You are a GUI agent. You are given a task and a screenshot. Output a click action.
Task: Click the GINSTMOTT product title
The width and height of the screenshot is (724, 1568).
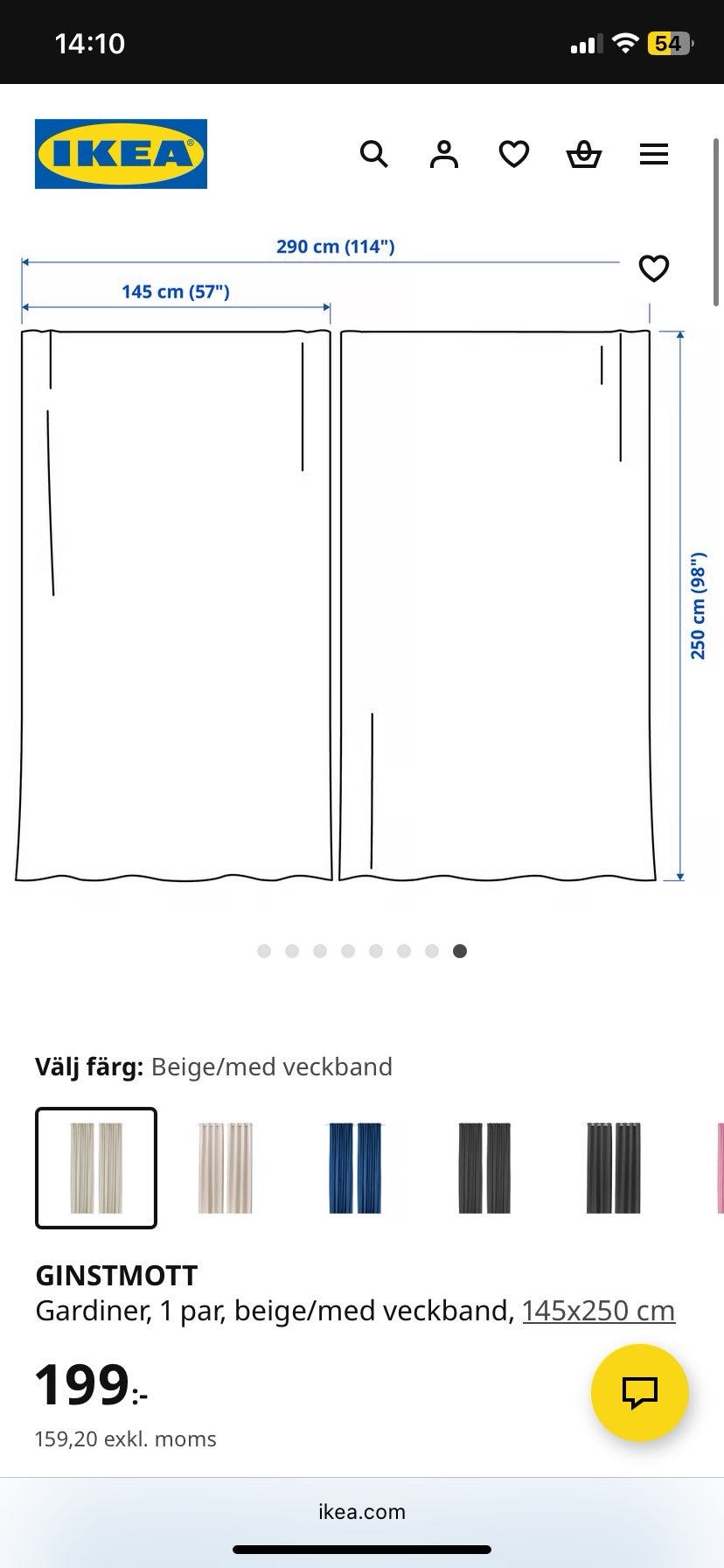pos(116,1276)
